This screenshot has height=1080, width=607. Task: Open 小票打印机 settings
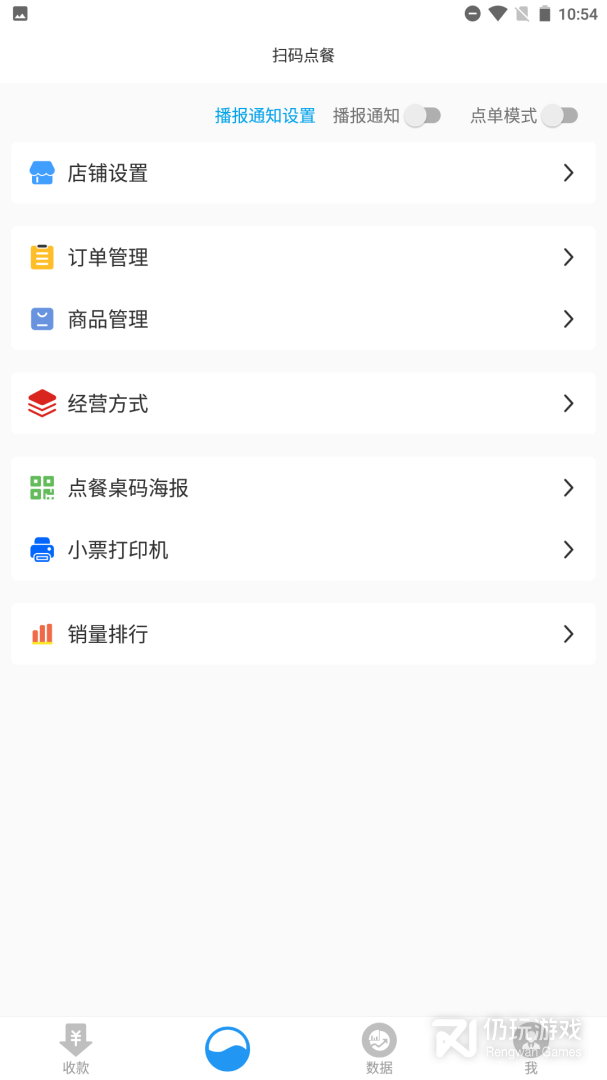(x=303, y=550)
